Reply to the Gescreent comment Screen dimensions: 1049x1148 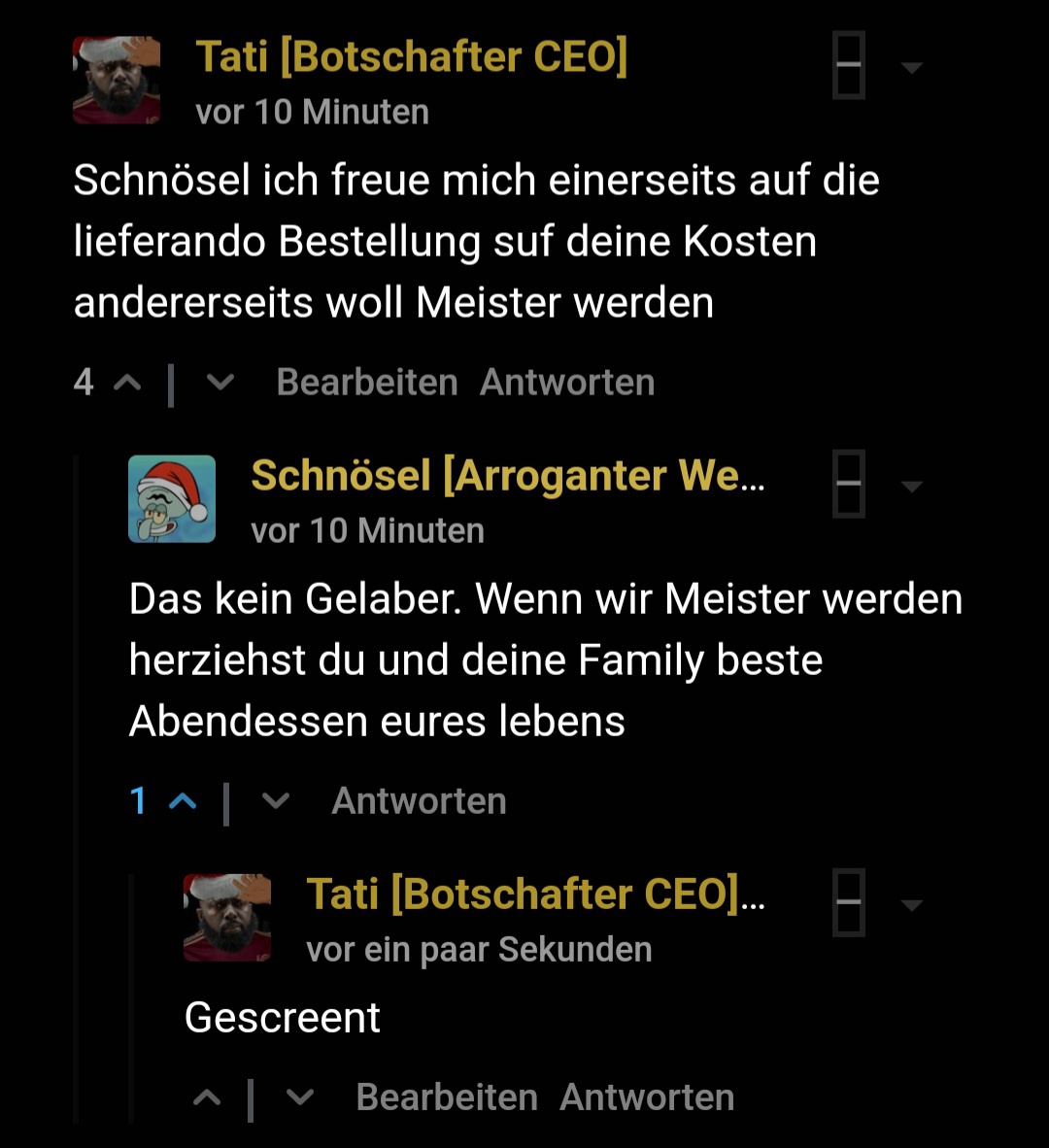(x=647, y=1097)
